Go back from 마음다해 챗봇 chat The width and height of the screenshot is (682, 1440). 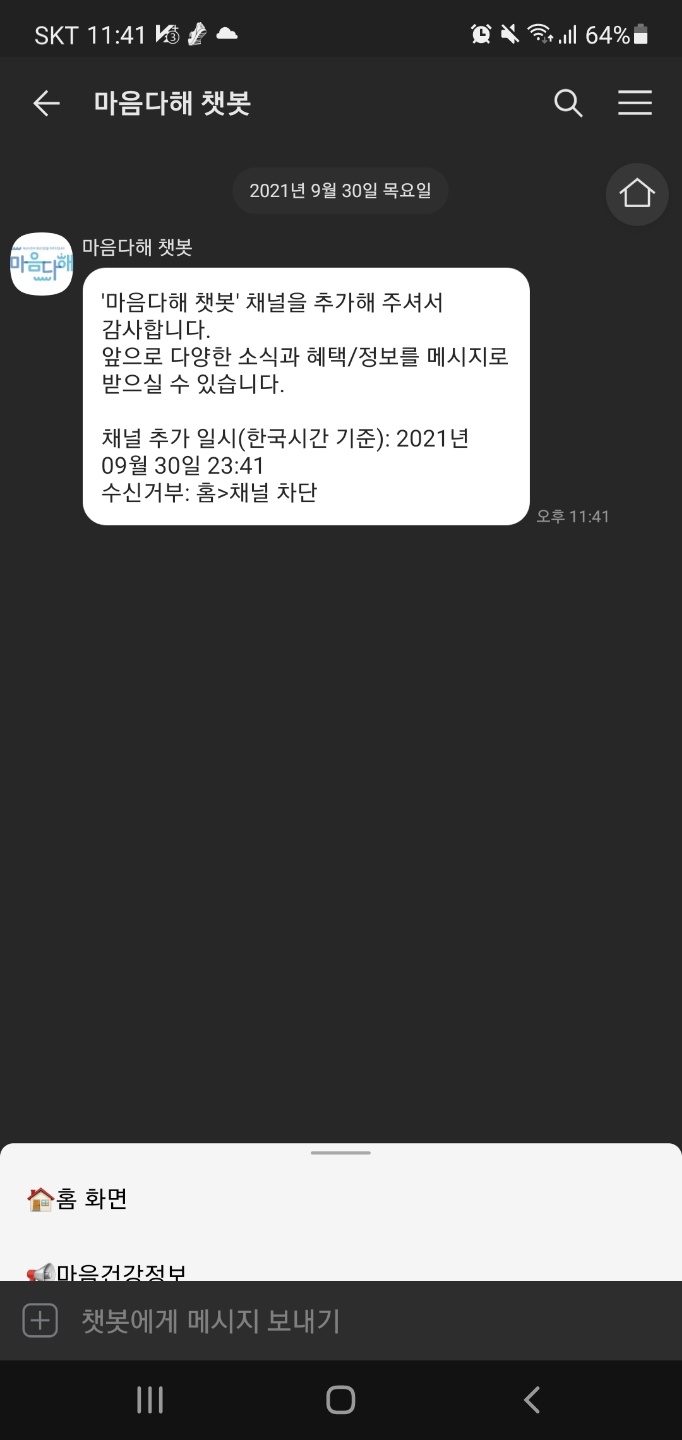point(46,103)
